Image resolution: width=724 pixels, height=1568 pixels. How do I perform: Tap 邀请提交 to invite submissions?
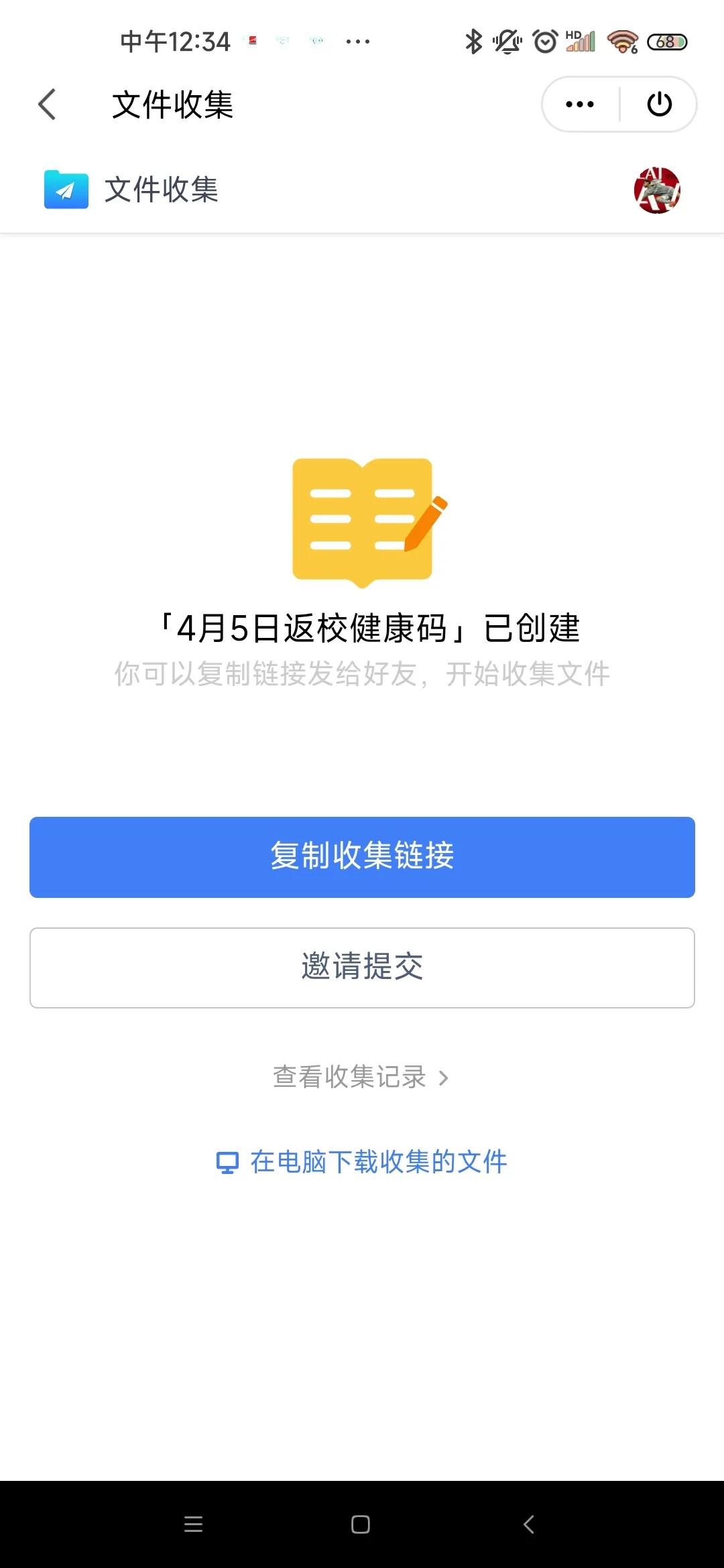tap(362, 968)
